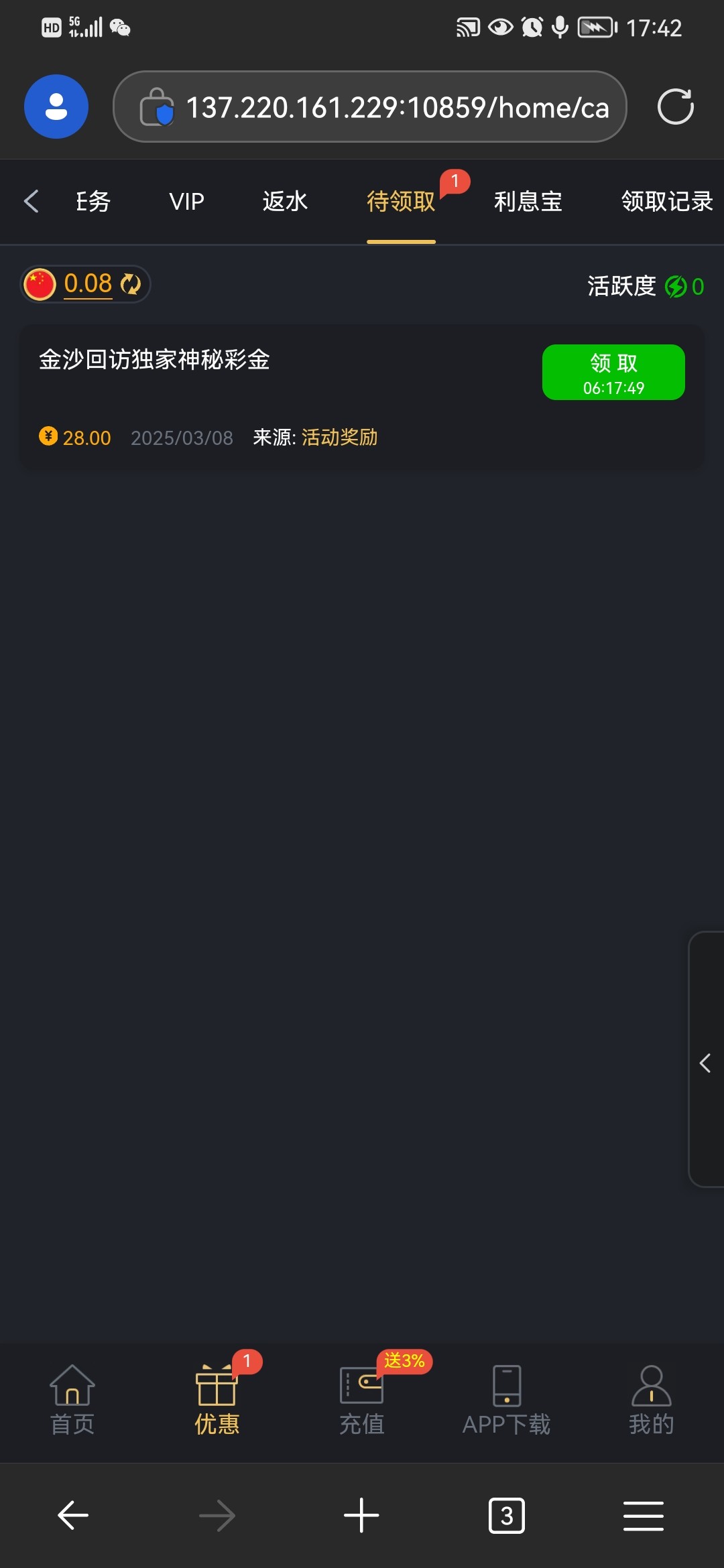Refresh the 0.08 balance
This screenshot has height=1568, width=724.
(131, 284)
